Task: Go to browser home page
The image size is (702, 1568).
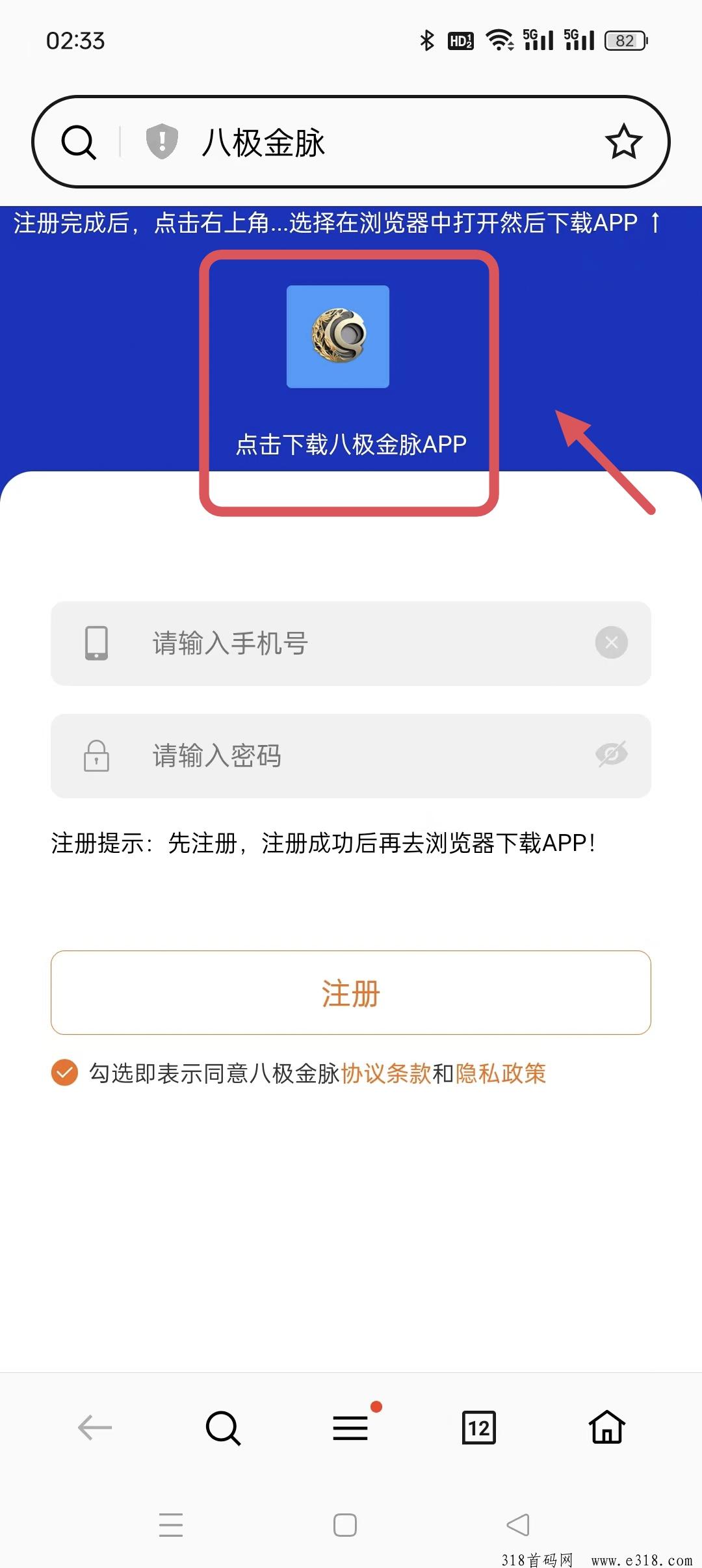Action: coord(607,1427)
